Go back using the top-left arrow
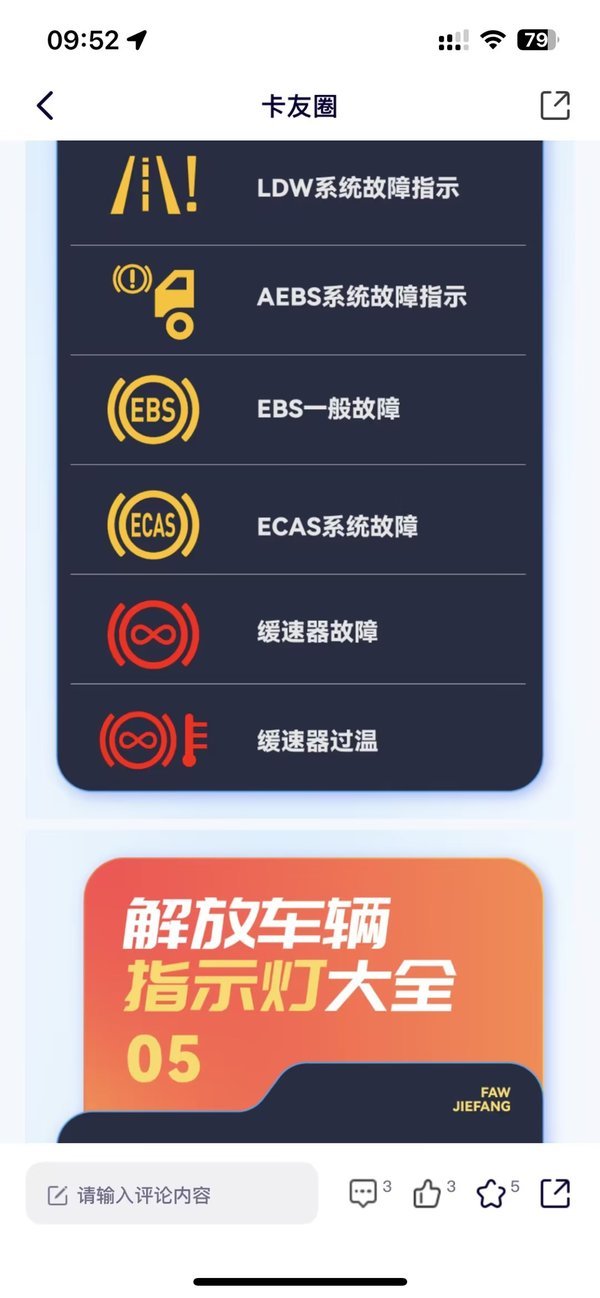 (x=45, y=106)
